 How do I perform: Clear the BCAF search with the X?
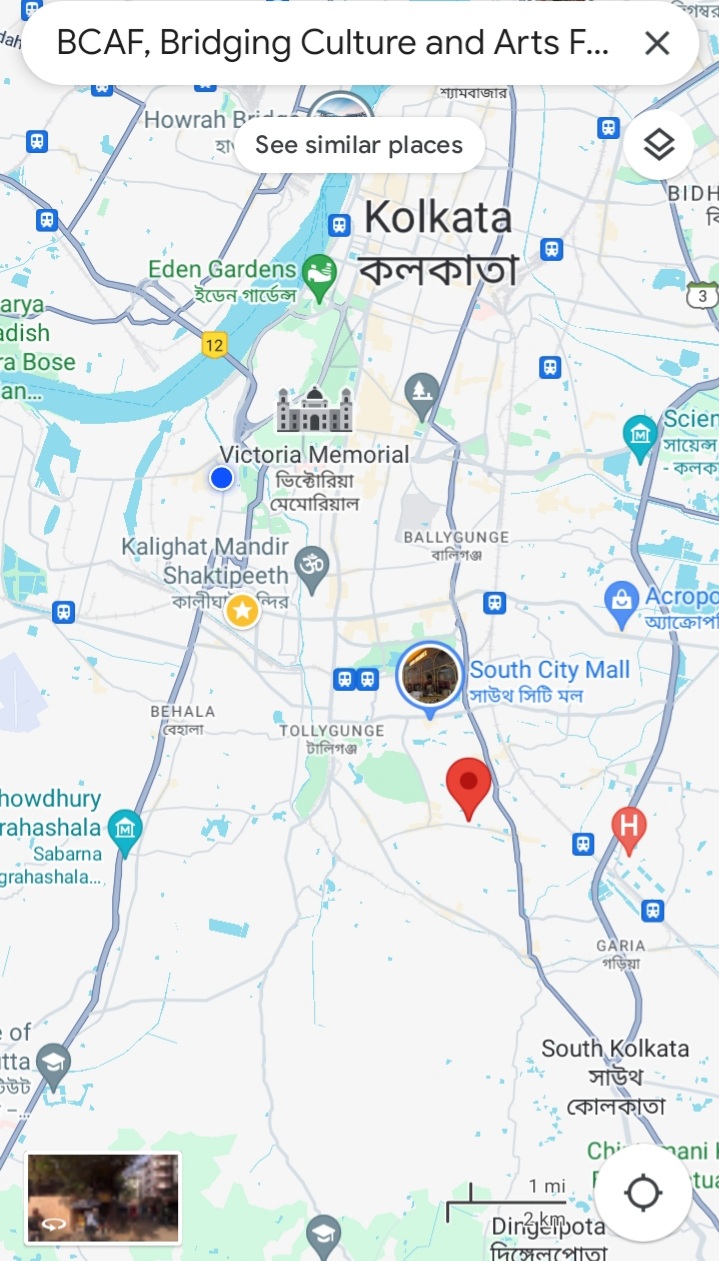coord(657,43)
